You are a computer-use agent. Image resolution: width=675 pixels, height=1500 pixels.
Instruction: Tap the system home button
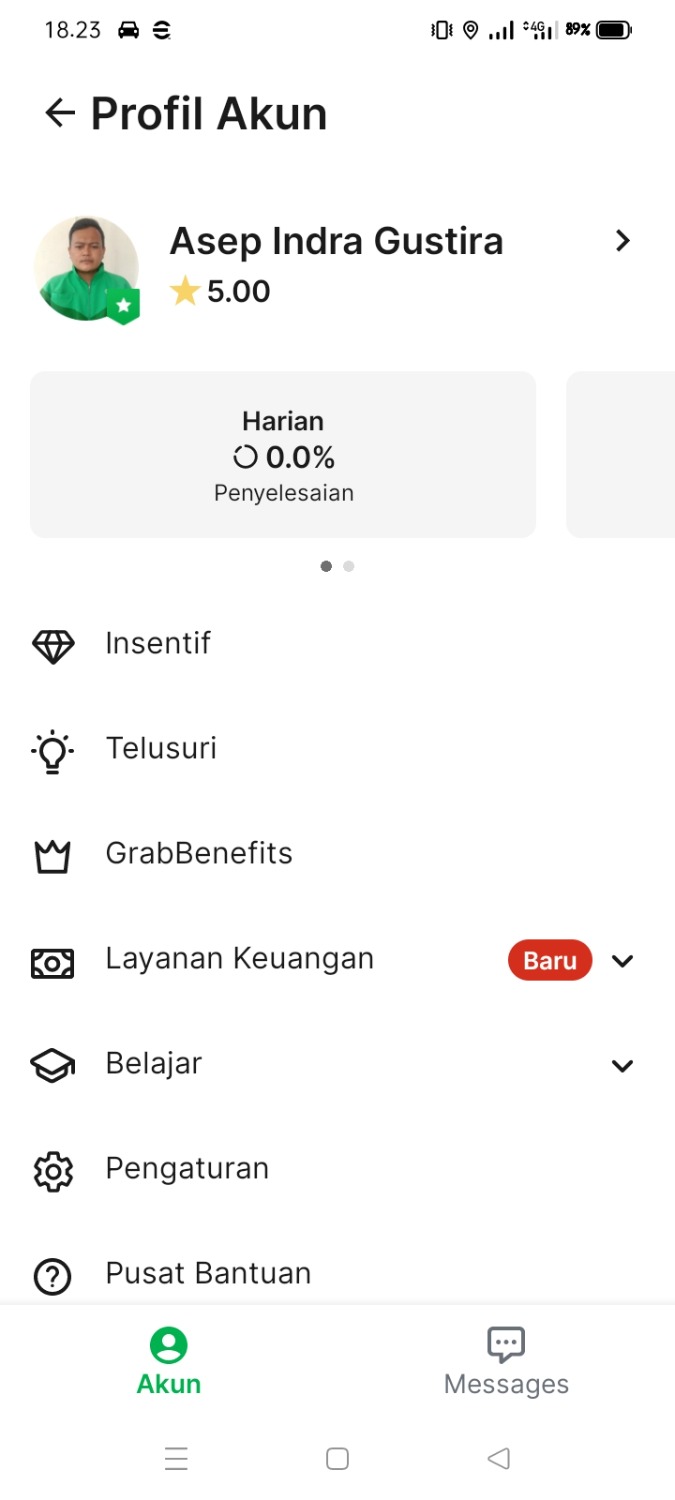coord(337,1459)
